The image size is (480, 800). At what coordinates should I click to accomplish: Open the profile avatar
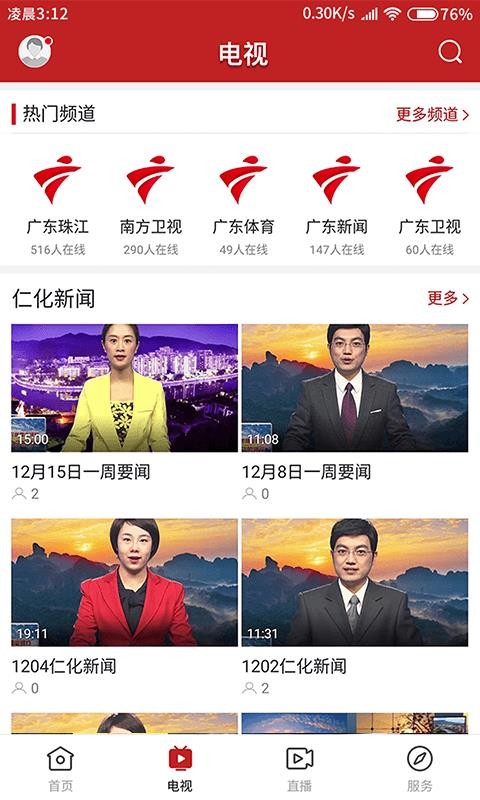pos(35,51)
